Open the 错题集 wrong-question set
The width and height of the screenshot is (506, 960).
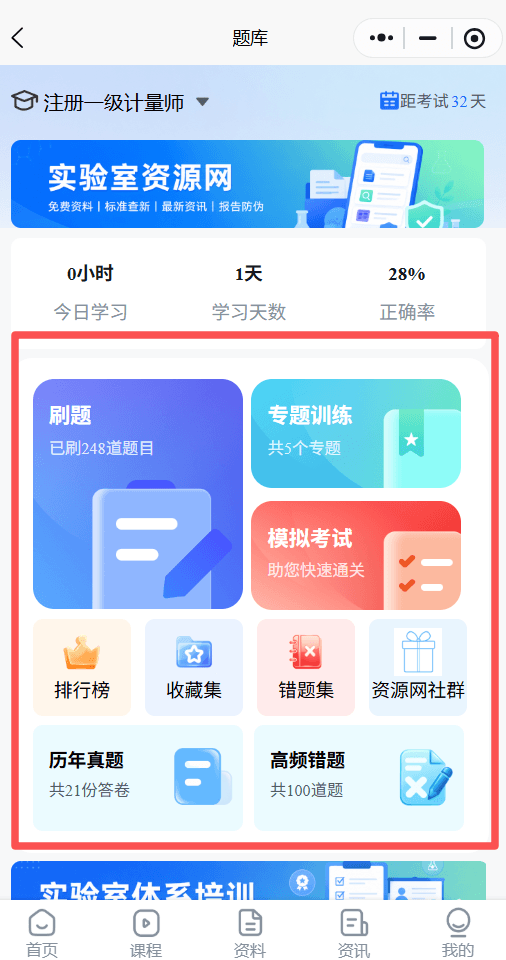pyautogui.click(x=306, y=667)
